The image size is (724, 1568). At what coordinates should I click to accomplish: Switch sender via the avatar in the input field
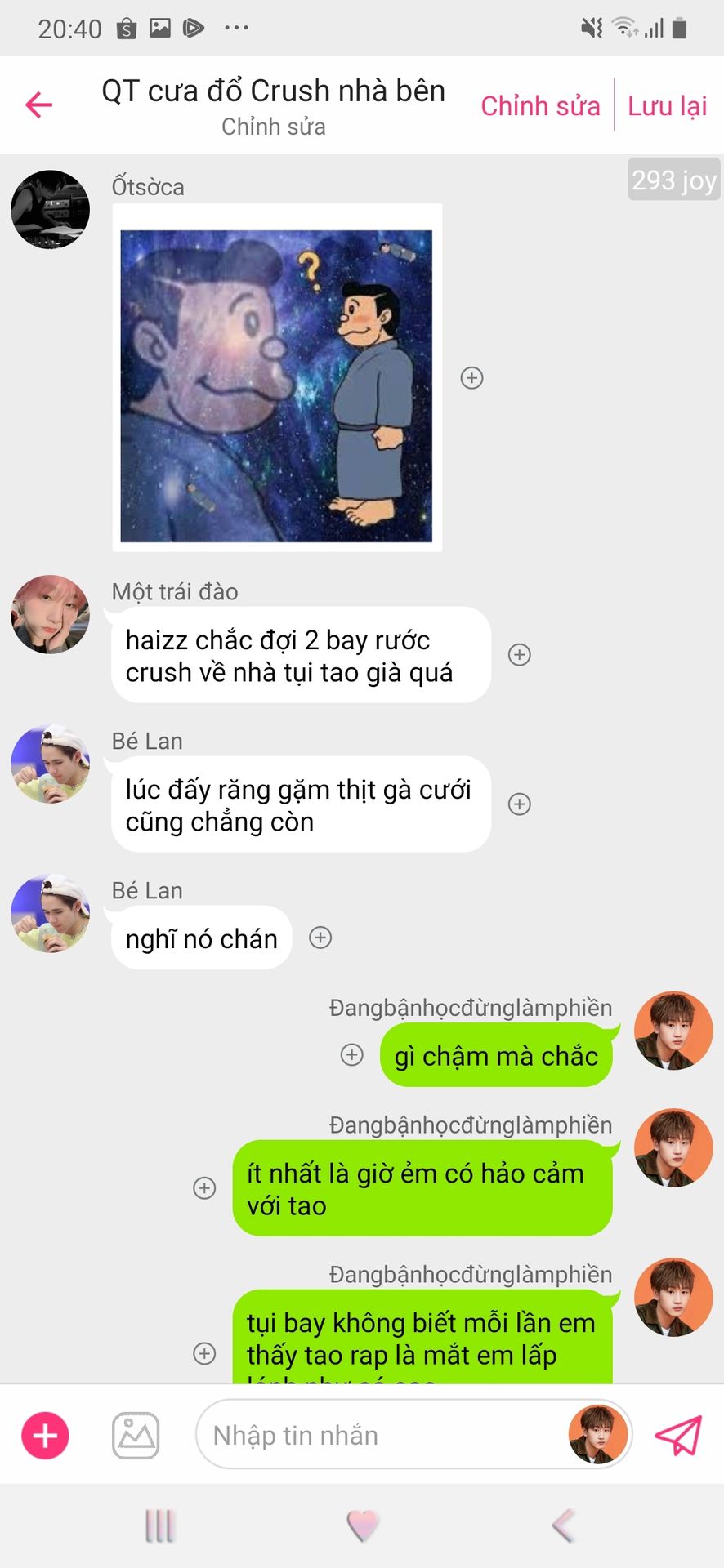coord(598,1435)
